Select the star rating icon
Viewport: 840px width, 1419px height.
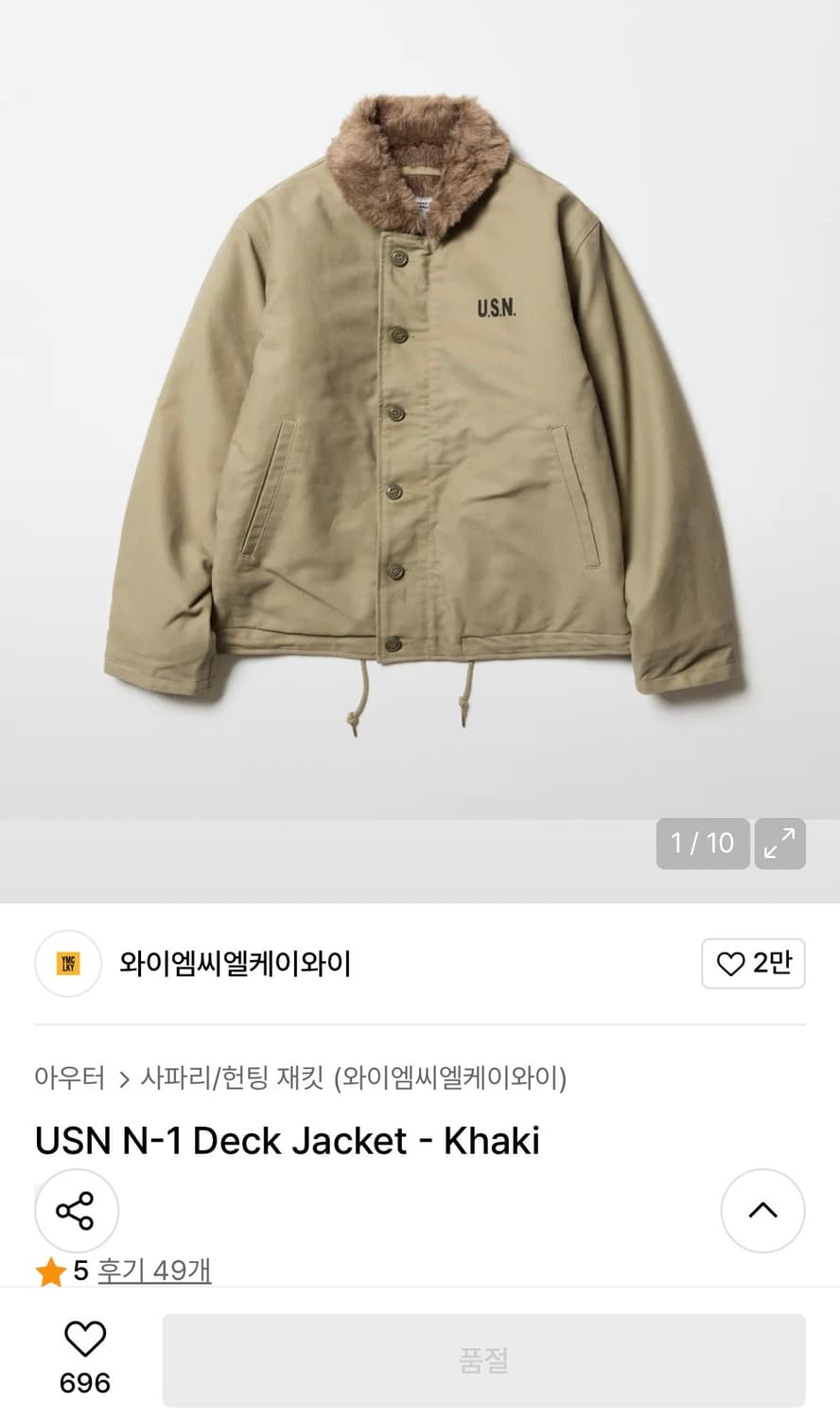pyautogui.click(x=48, y=1271)
